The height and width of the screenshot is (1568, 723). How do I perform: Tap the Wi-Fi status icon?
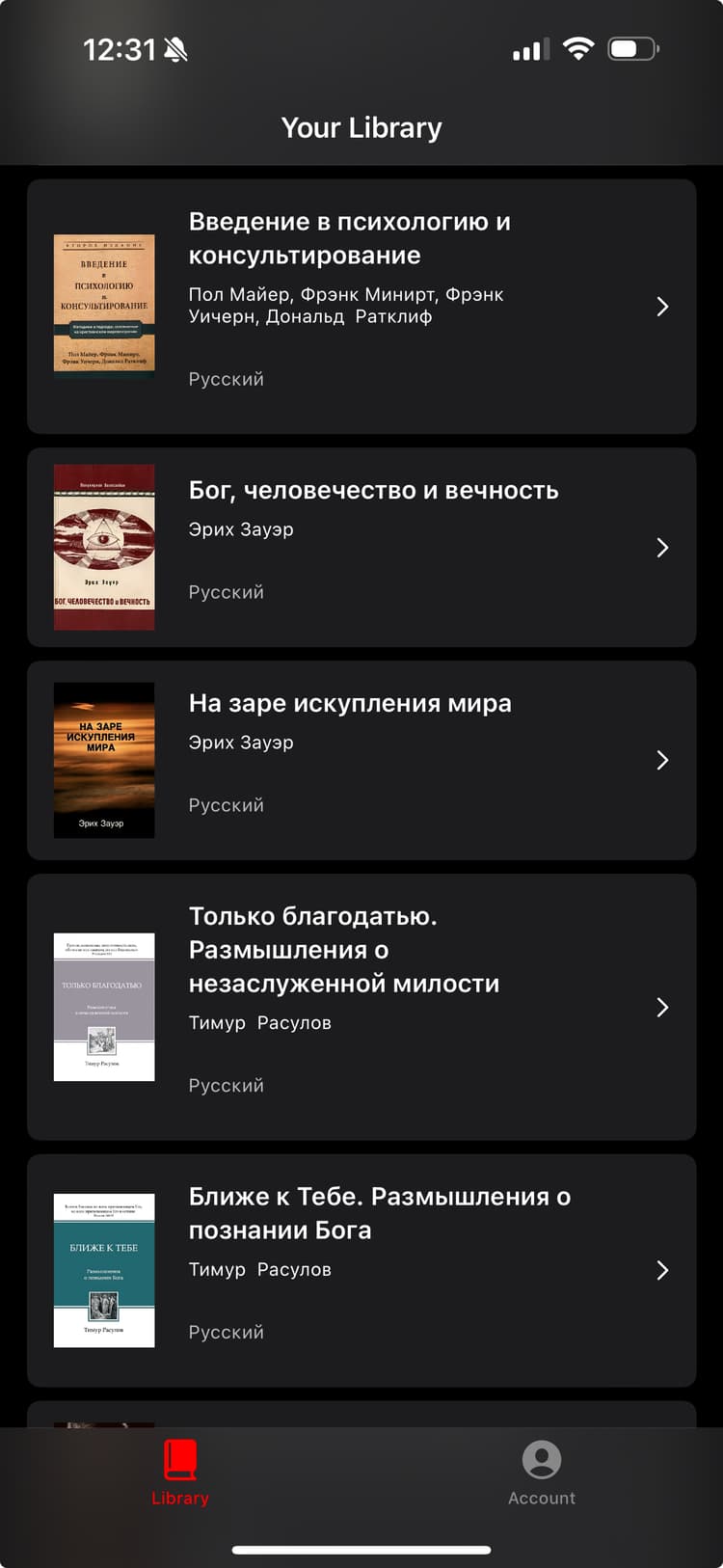(x=577, y=47)
